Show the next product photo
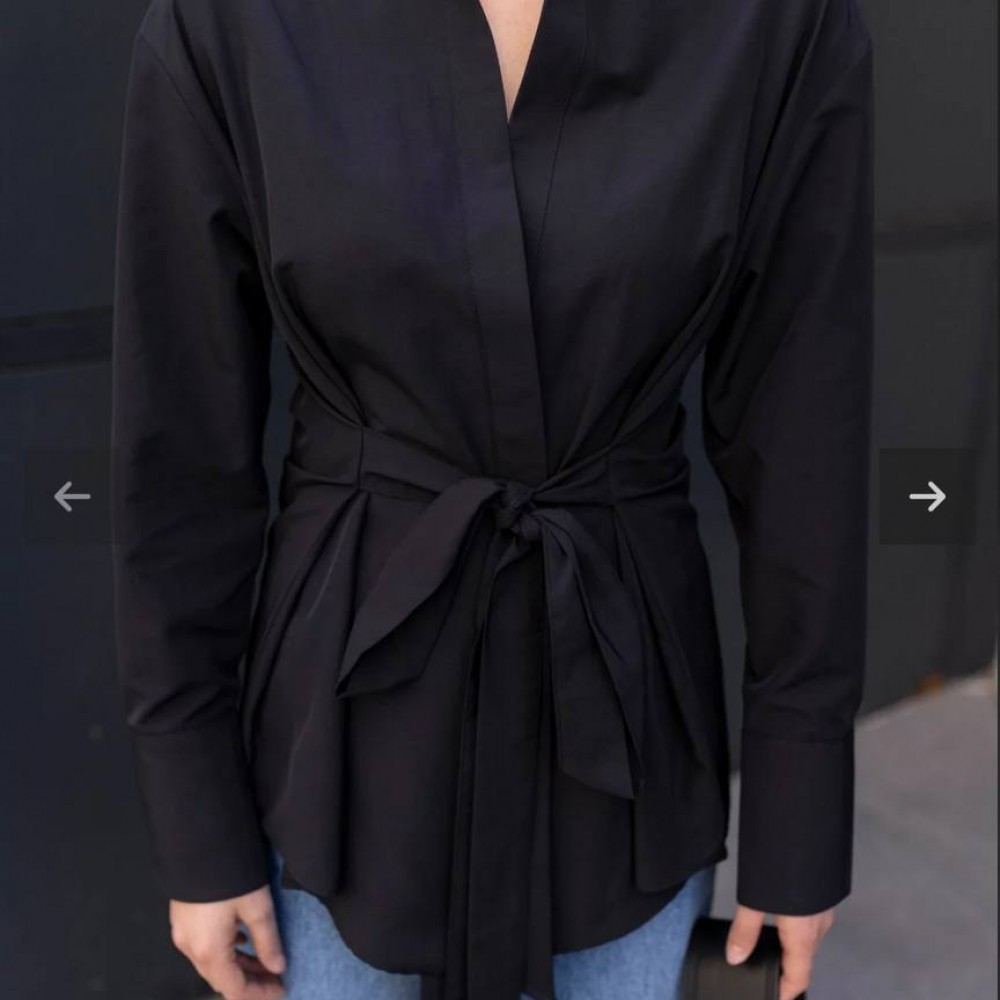Viewport: 1000px width, 1000px height. click(x=927, y=496)
